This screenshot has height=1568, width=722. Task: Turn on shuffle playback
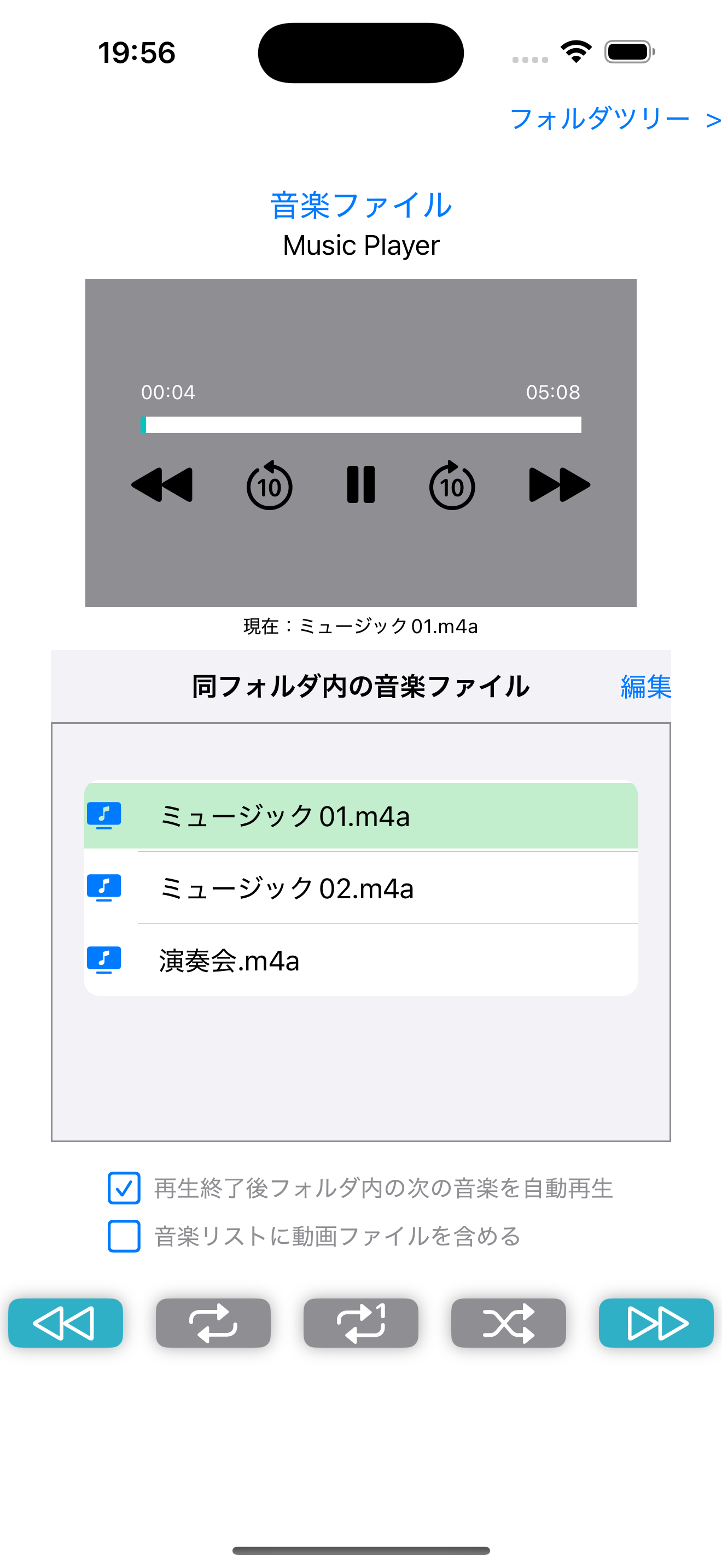(x=508, y=1323)
